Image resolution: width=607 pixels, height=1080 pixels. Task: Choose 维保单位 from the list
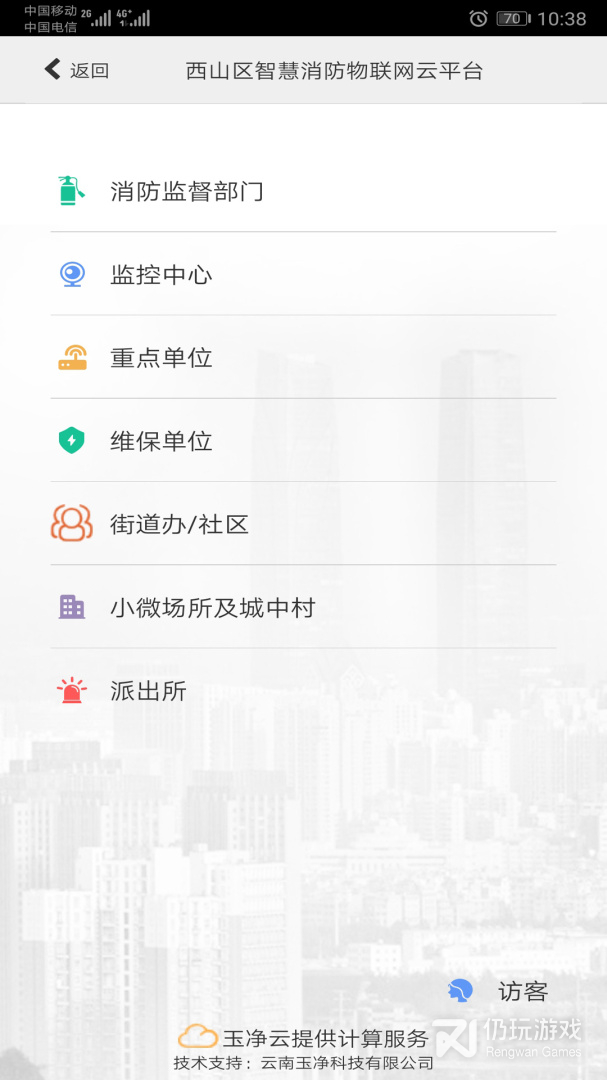pos(161,441)
